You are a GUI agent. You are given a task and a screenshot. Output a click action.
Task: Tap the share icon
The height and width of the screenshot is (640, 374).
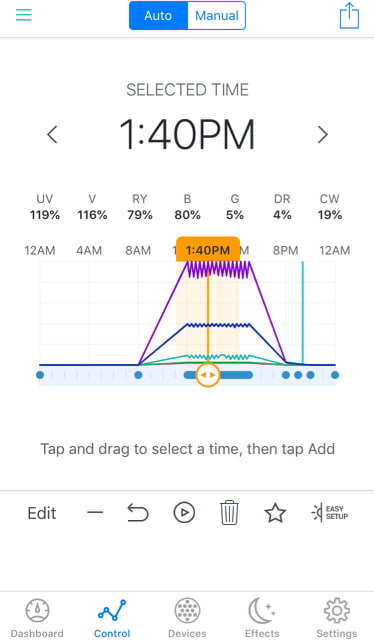pos(350,16)
